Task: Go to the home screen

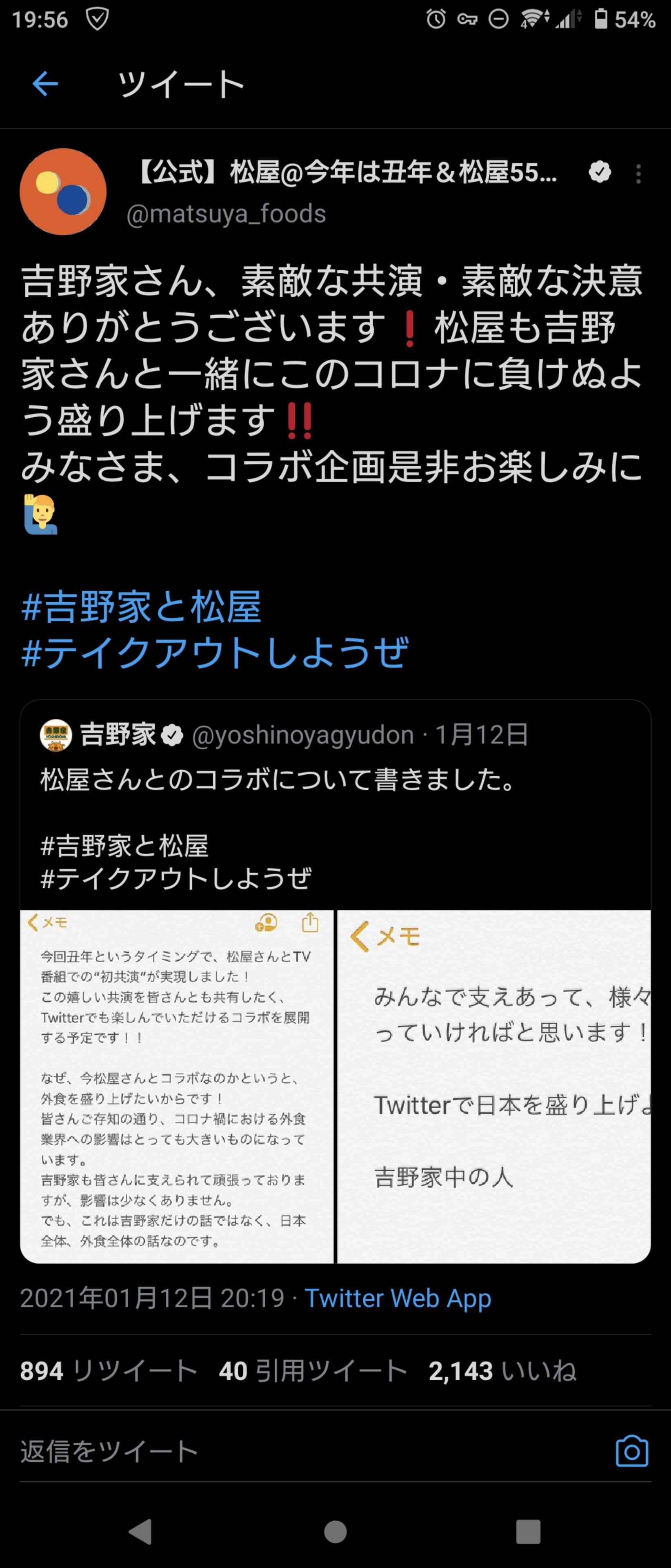Action: pyautogui.click(x=335, y=1532)
